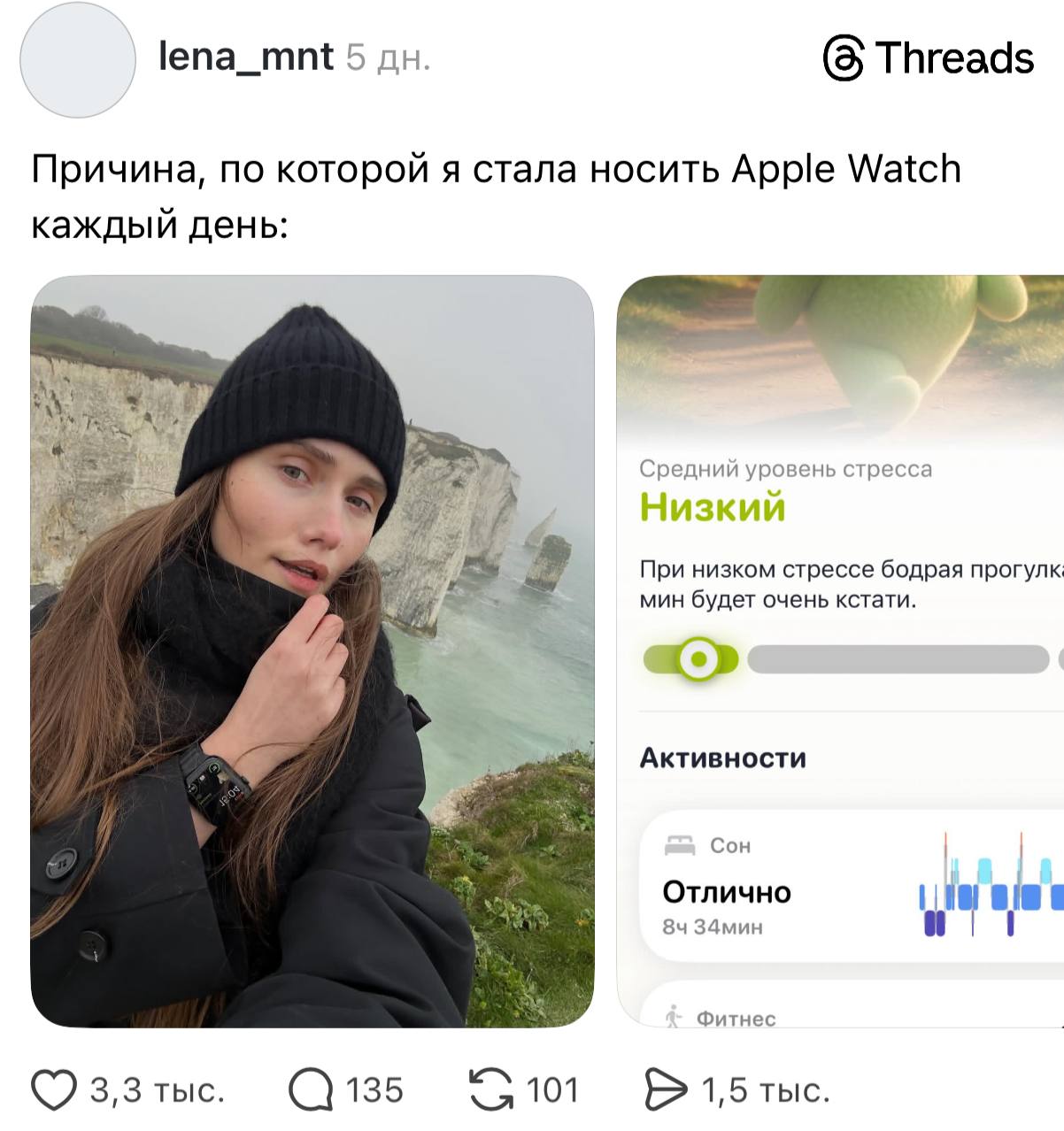Share the post via the send icon

[x=666, y=1090]
